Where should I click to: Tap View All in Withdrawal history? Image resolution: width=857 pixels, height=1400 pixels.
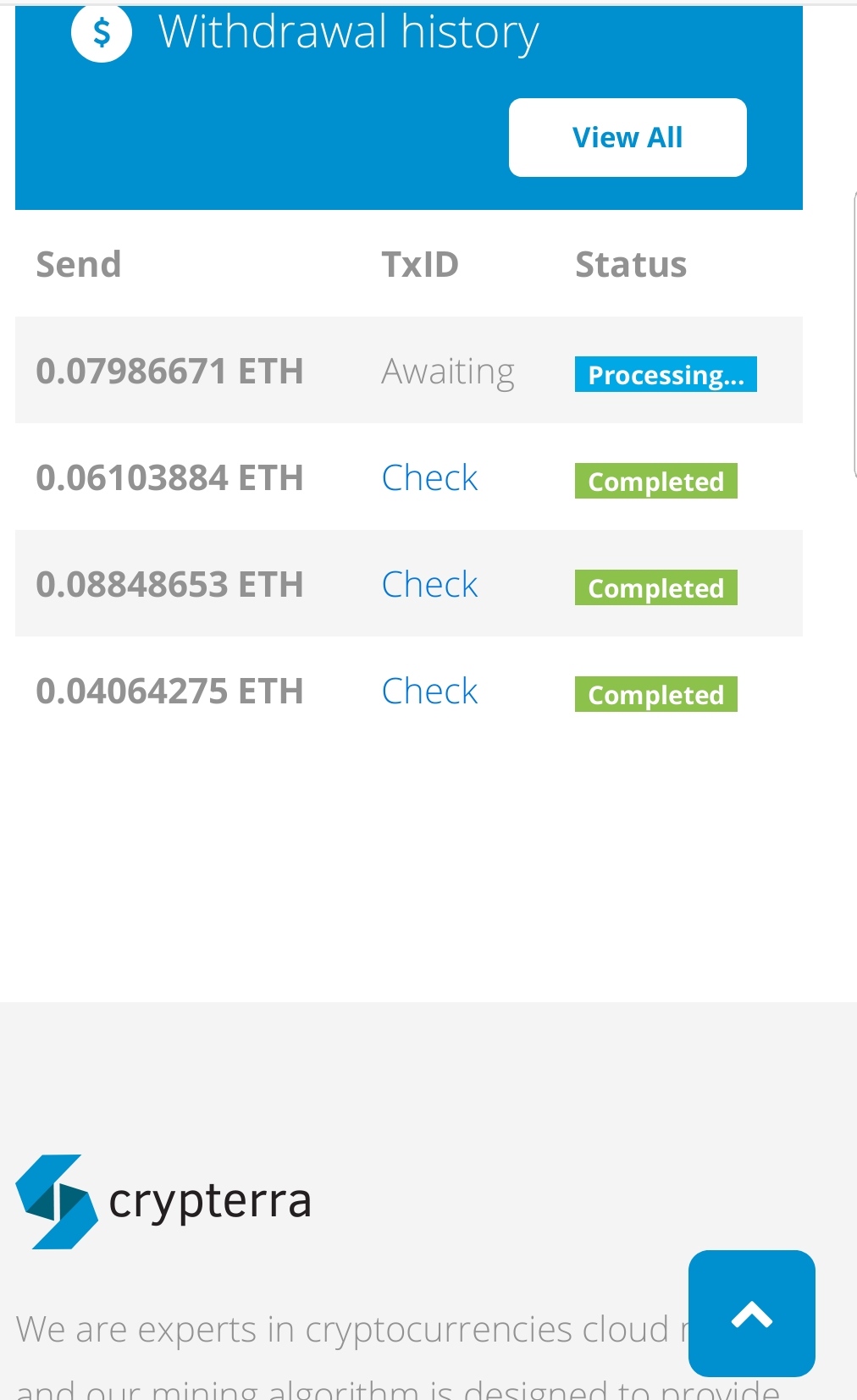(x=628, y=137)
